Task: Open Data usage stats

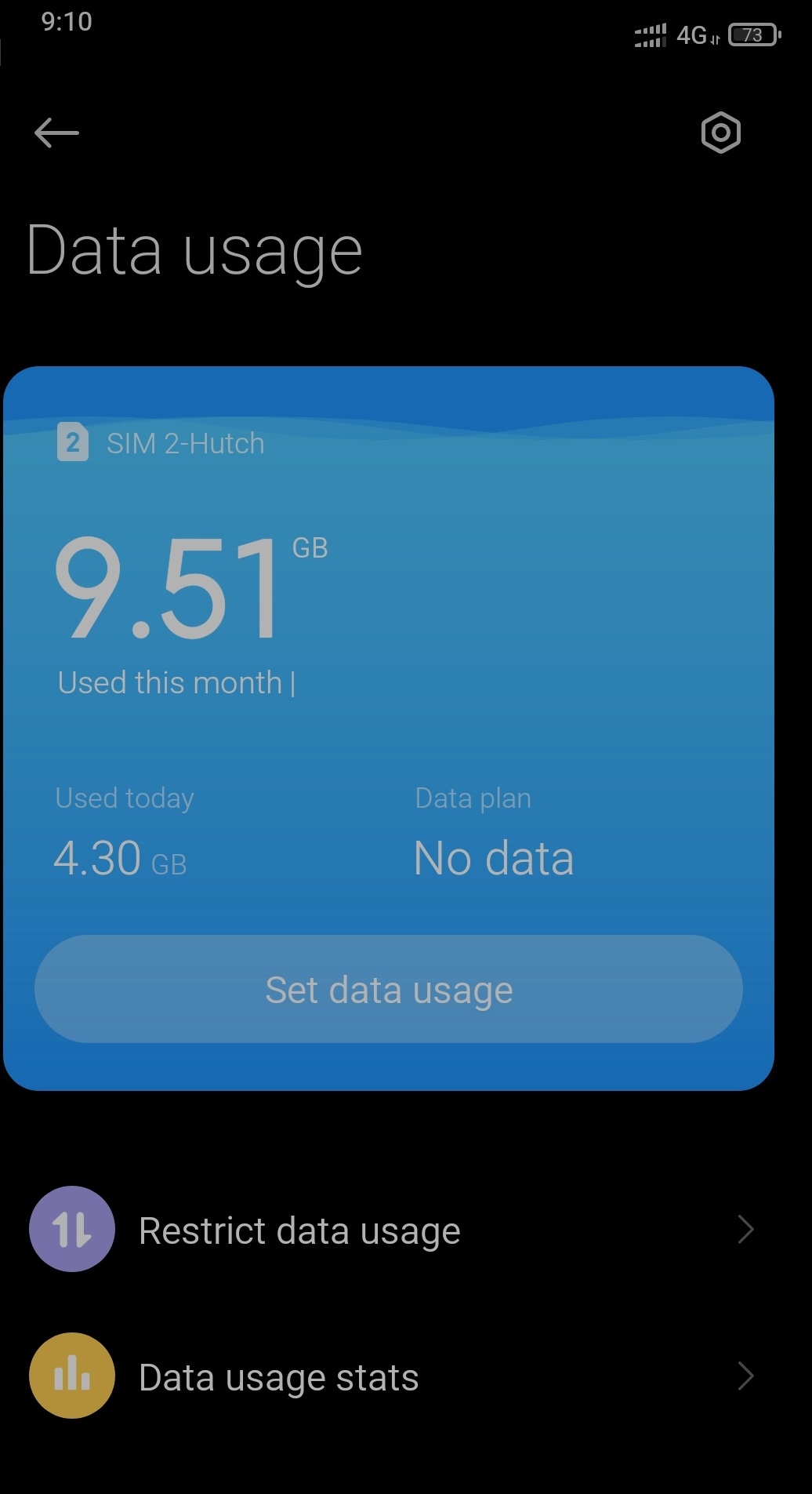Action: (x=392, y=1376)
